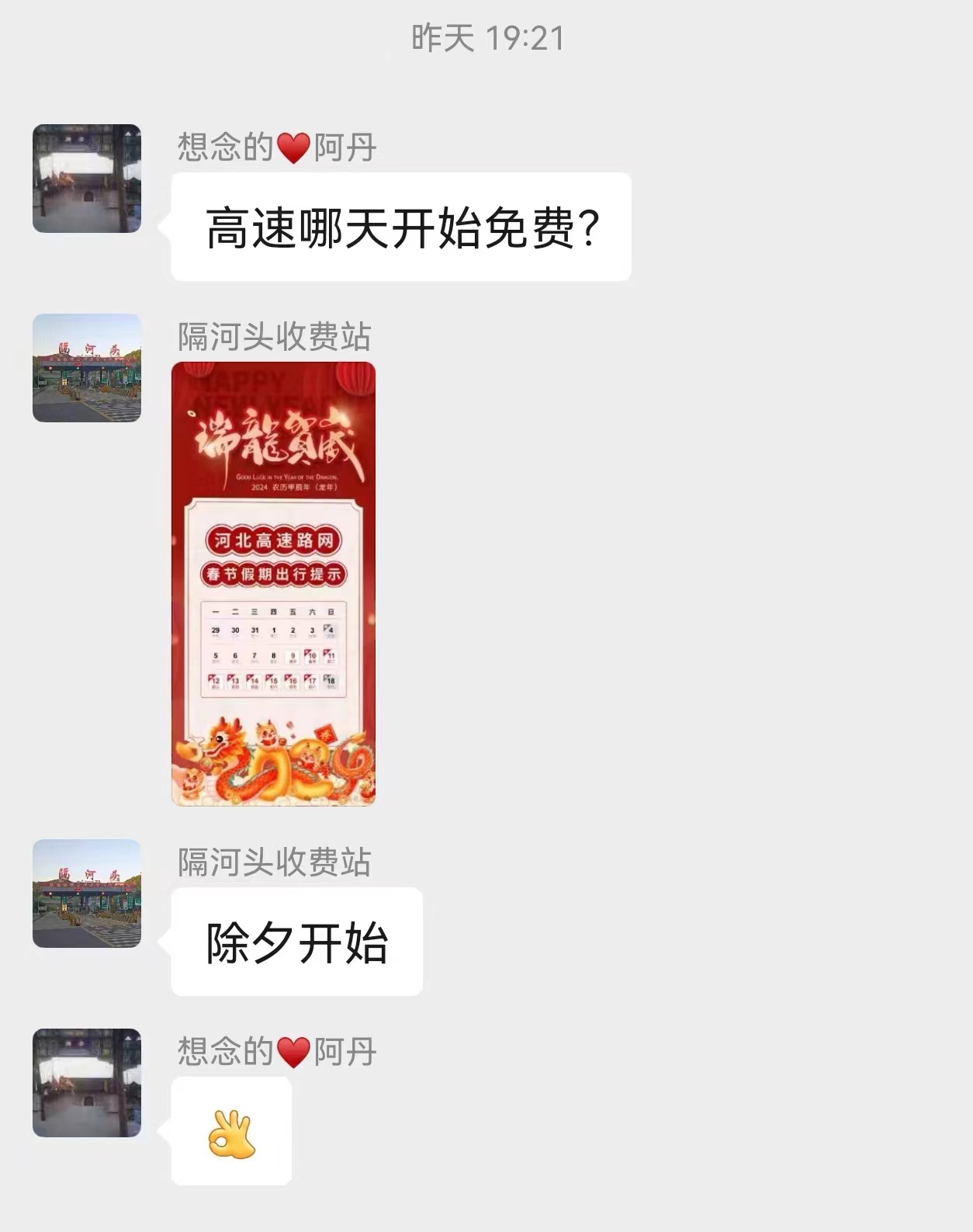
Task: Tap 想念的阿丹's avatar beside the OK emoji
Action: [x=87, y=1083]
